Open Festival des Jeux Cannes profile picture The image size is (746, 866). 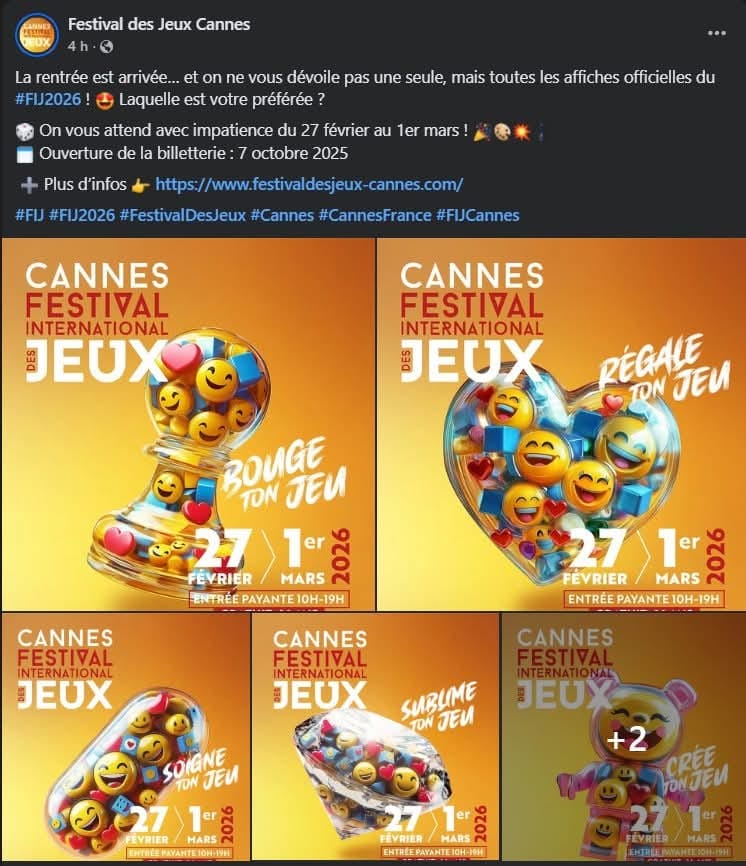pyautogui.click(x=36, y=34)
